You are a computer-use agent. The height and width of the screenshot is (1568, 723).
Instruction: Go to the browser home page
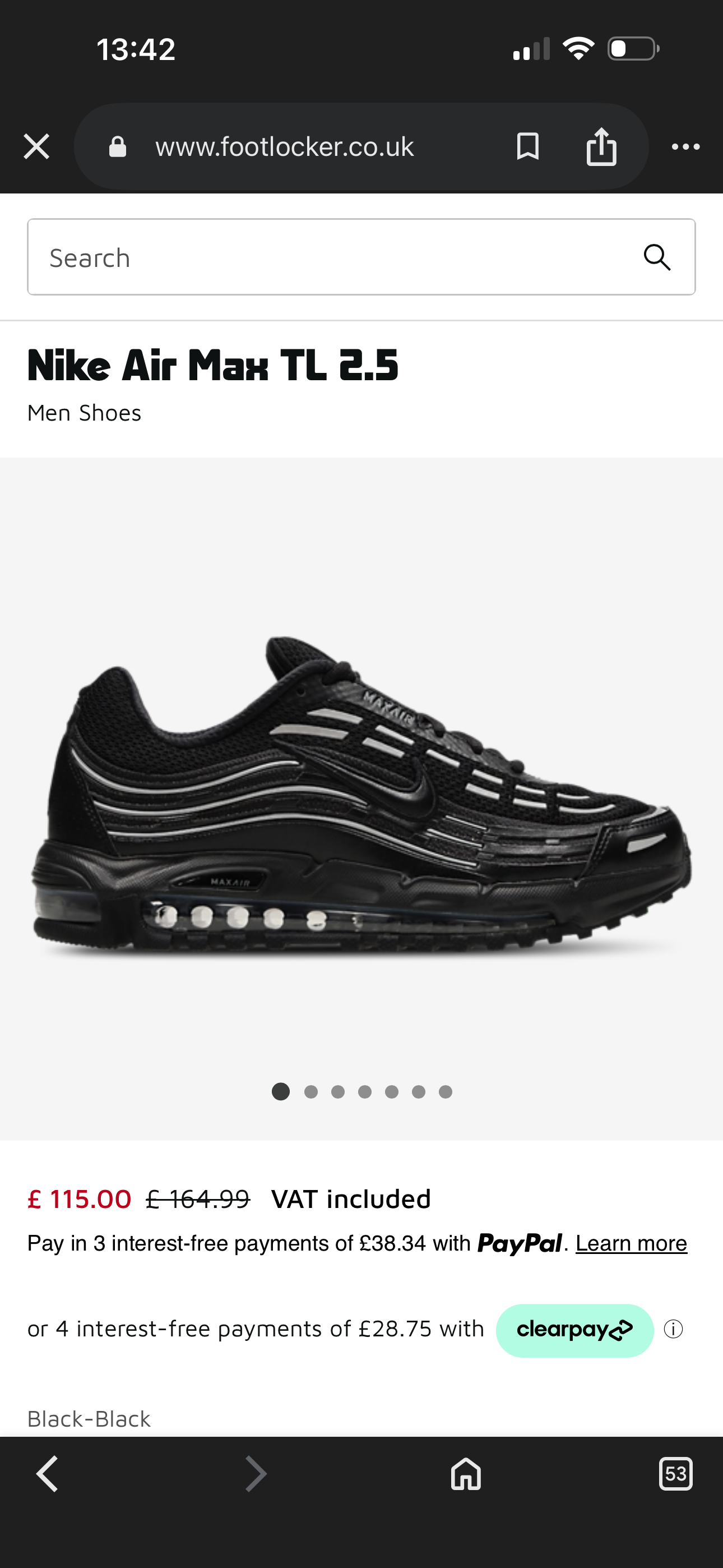pyautogui.click(x=466, y=1474)
